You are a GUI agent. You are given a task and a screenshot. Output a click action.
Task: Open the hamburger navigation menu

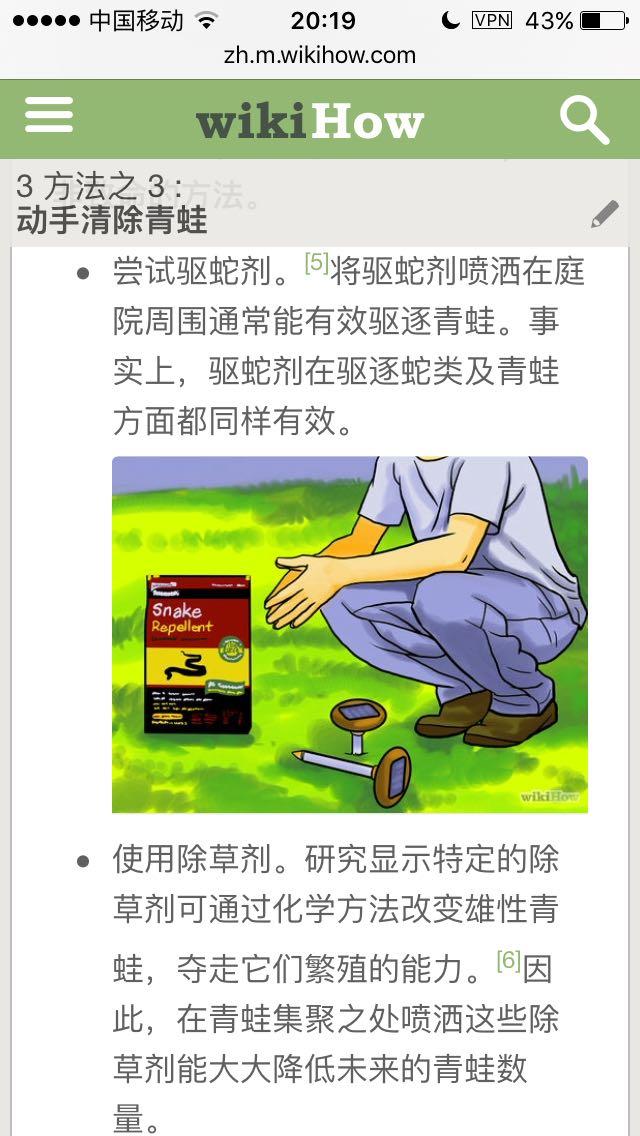49,116
